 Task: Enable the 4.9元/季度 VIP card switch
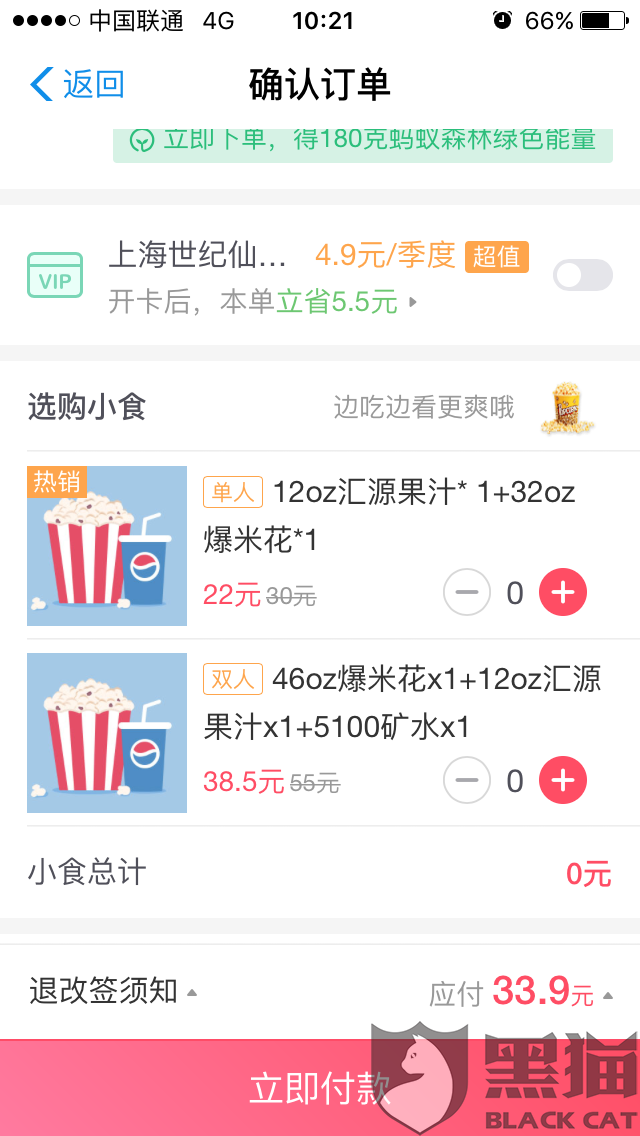pyautogui.click(x=583, y=275)
